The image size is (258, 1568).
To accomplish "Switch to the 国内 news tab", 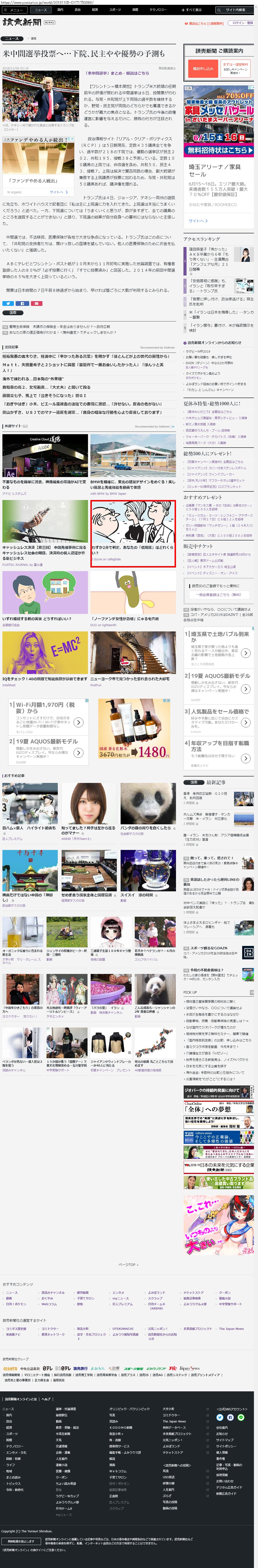I will tap(60, 10).
